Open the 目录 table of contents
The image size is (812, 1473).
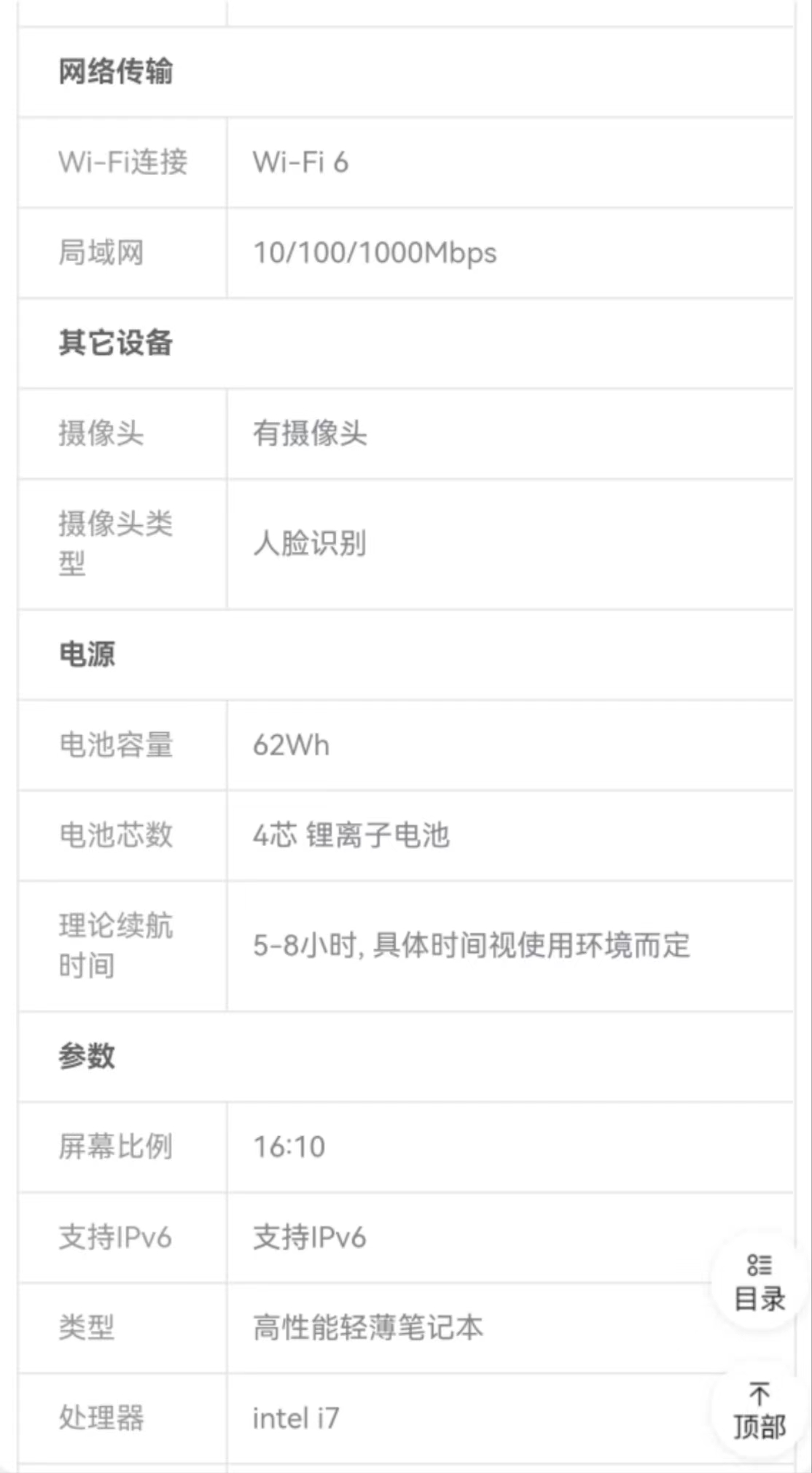tap(759, 1282)
